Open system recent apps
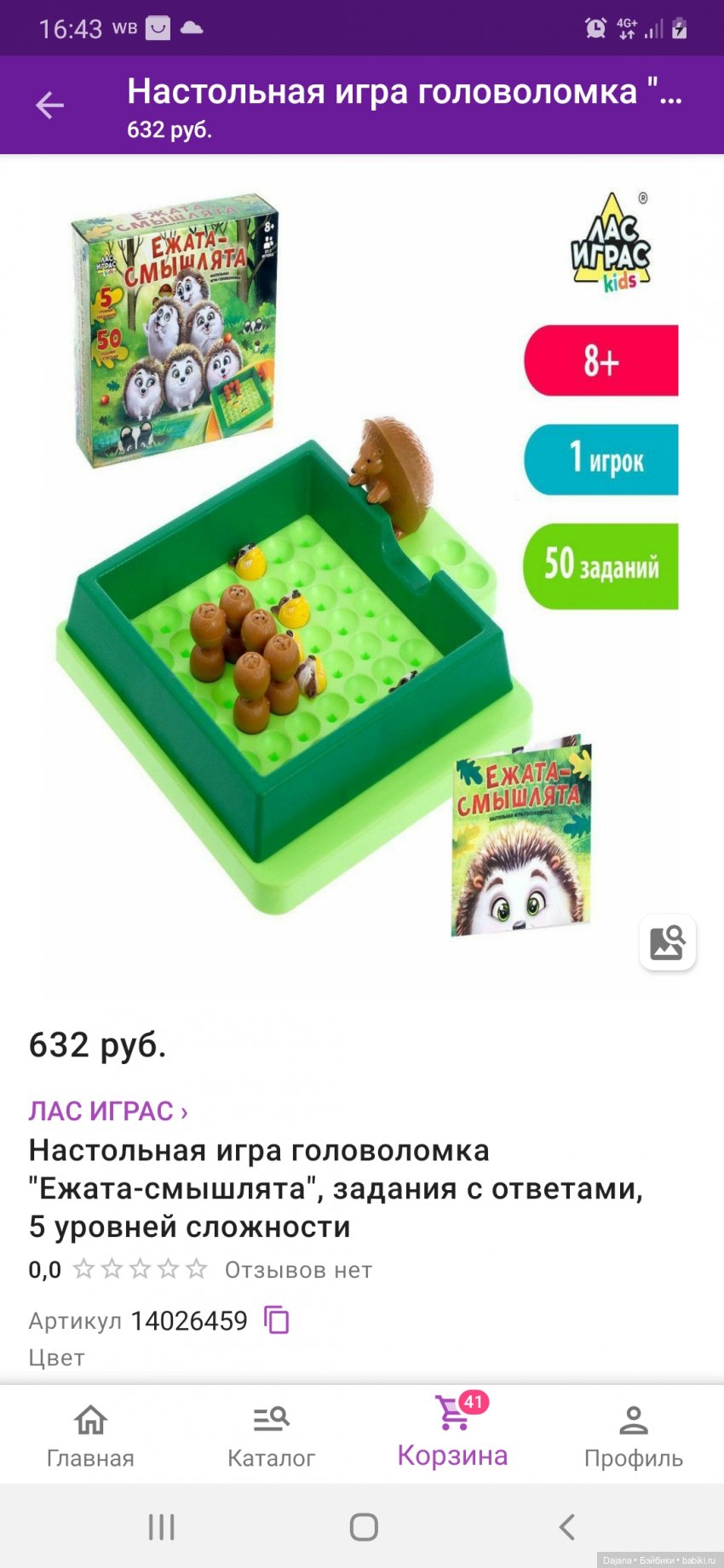 [x=161, y=1526]
